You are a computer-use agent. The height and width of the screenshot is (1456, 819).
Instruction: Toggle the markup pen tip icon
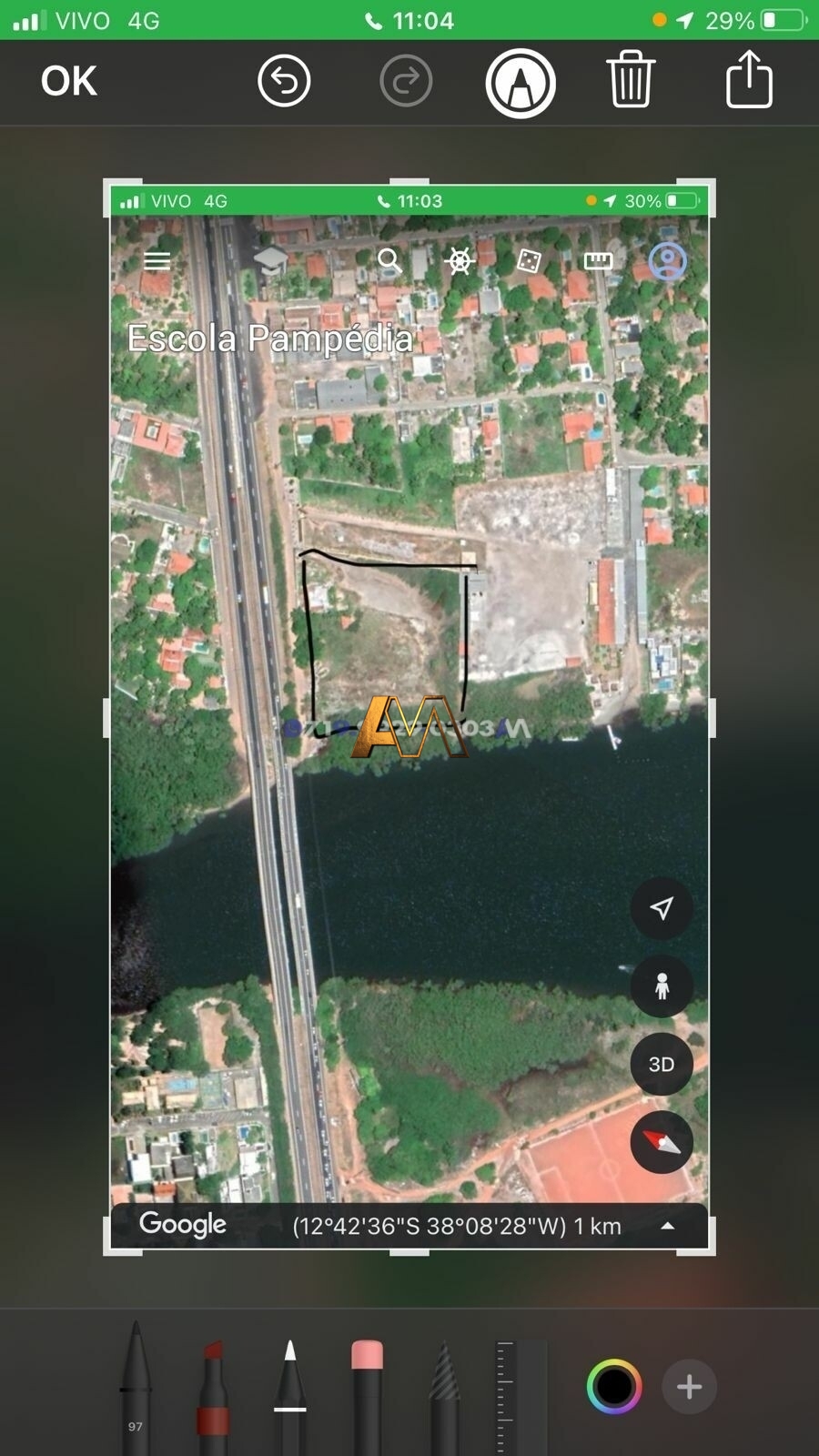521,83
